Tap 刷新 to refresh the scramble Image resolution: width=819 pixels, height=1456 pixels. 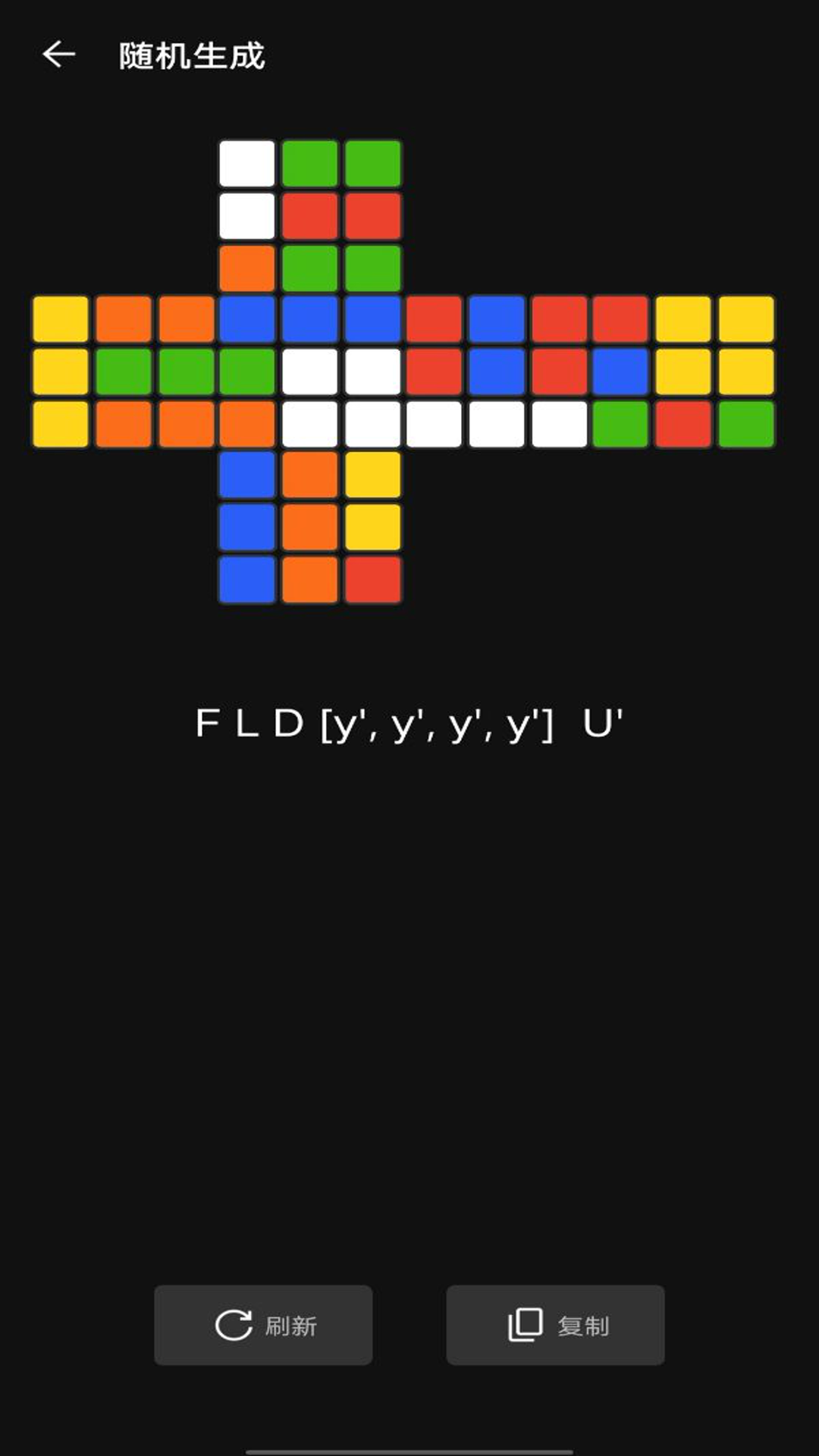pos(263,1325)
